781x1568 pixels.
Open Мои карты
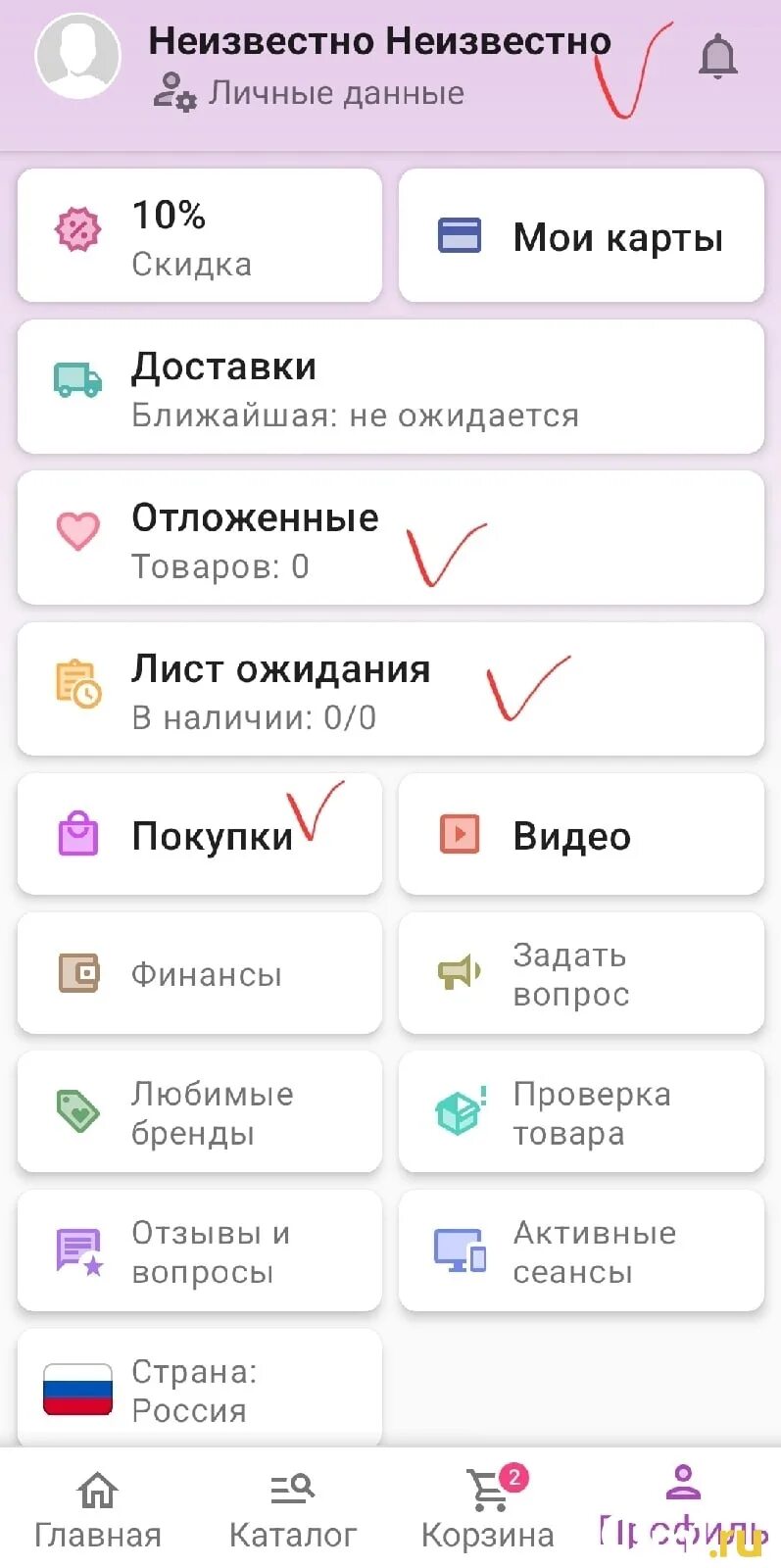pos(581,236)
